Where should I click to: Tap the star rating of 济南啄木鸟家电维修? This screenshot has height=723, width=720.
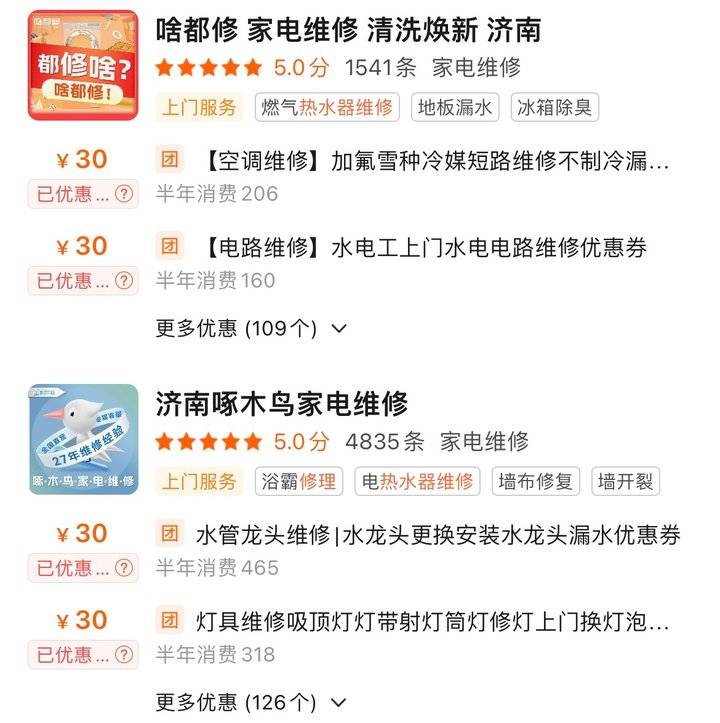206,443
